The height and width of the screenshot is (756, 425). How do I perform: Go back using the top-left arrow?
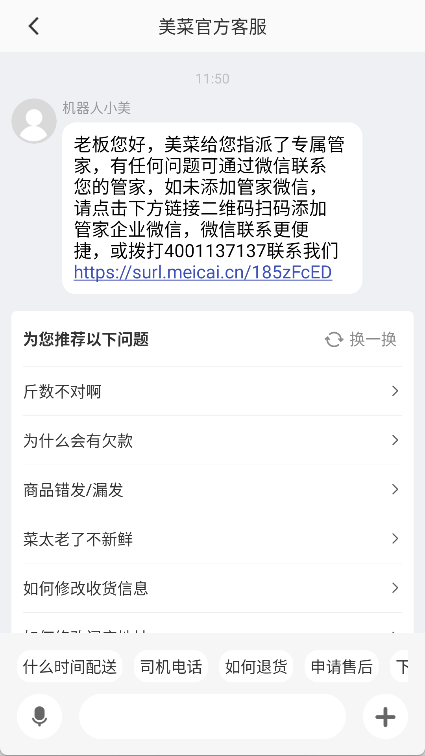click(x=33, y=26)
